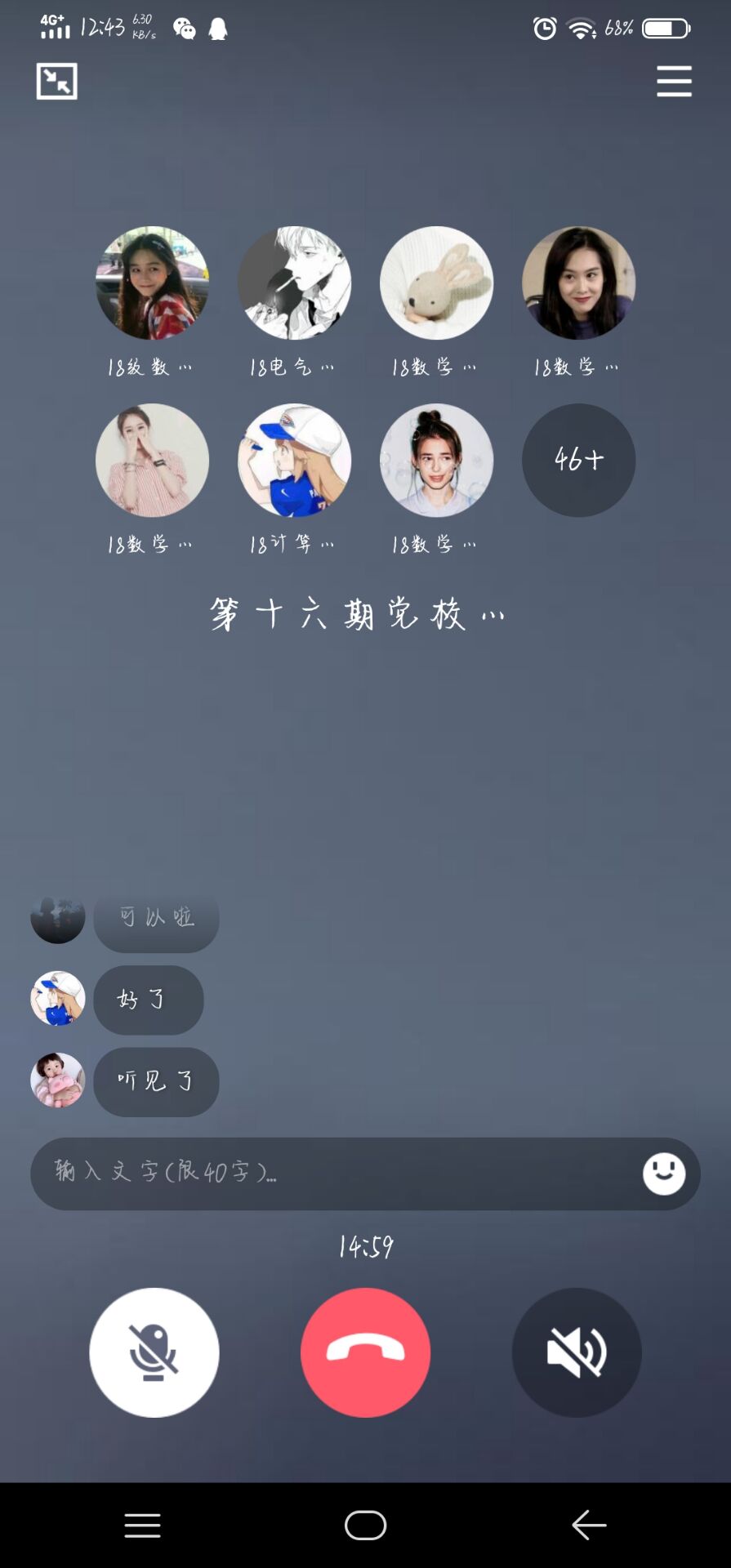Screen dimensions: 731x1568
Task: Open participant avatar labeled 18计算
Action: (294, 460)
